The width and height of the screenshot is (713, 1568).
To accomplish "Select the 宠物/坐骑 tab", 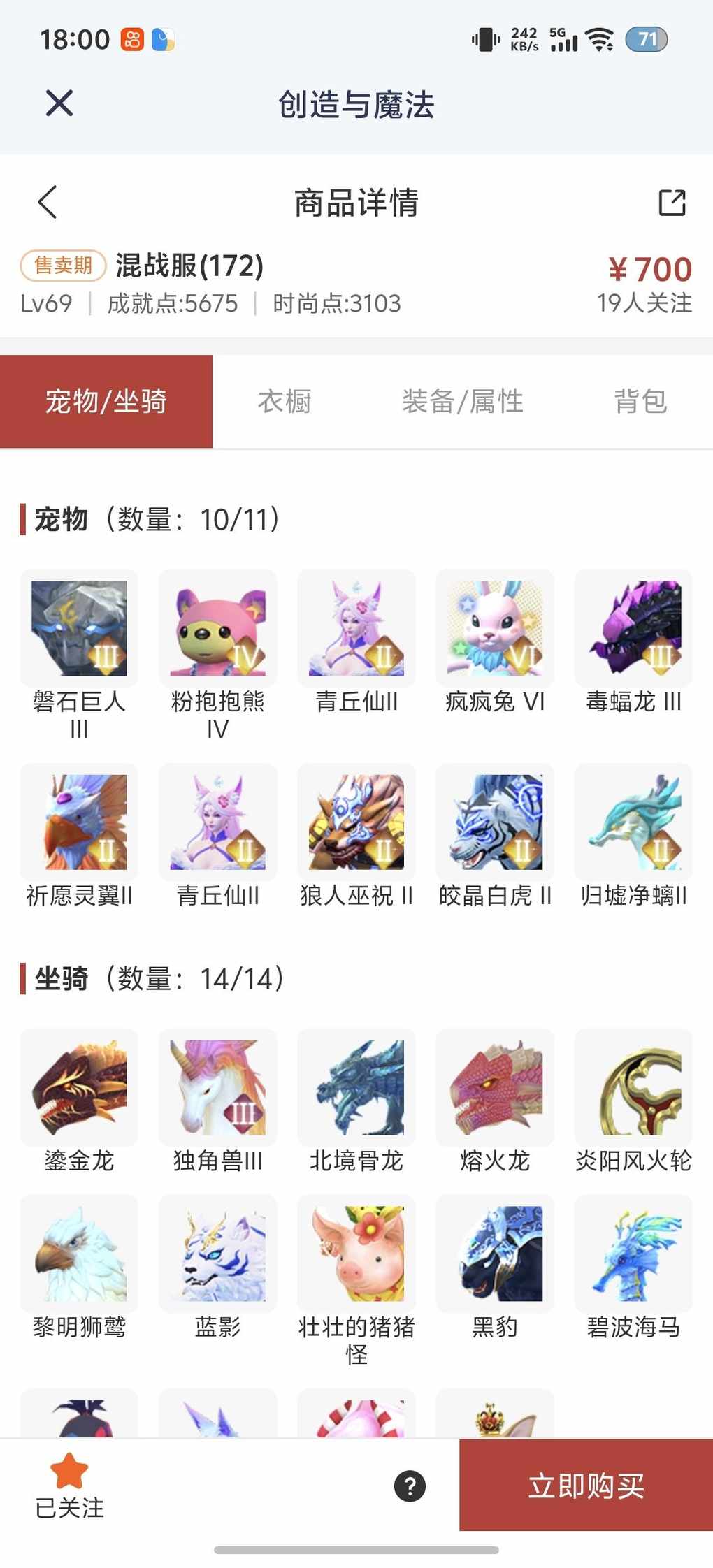I will point(106,402).
